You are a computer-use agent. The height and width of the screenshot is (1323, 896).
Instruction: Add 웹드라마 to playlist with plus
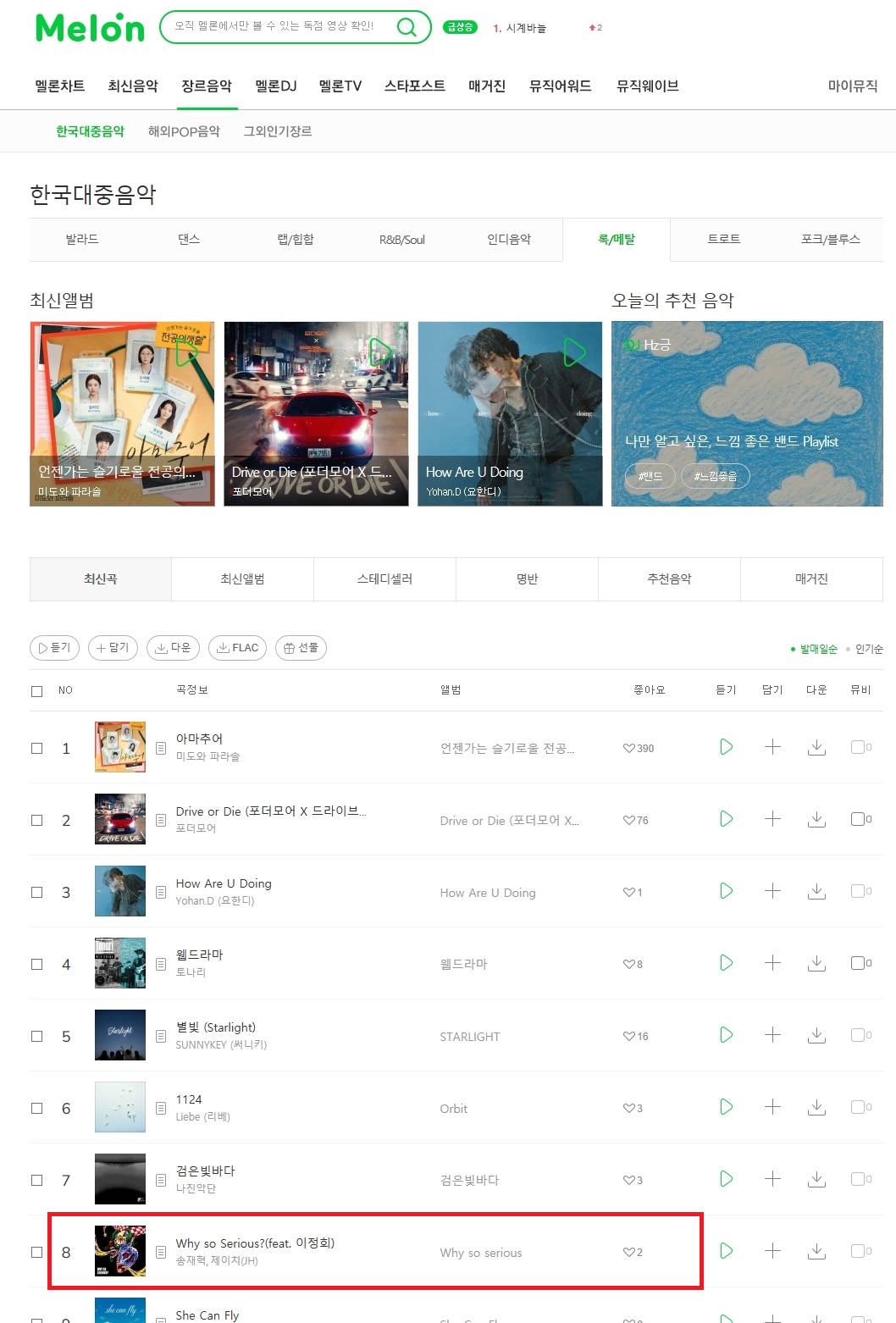coord(772,963)
